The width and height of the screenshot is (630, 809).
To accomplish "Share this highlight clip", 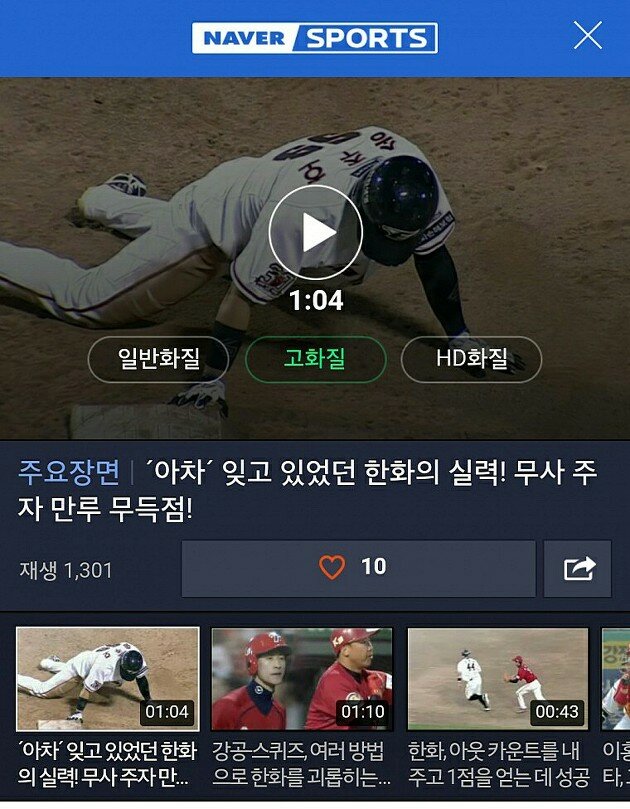I will coord(577,568).
